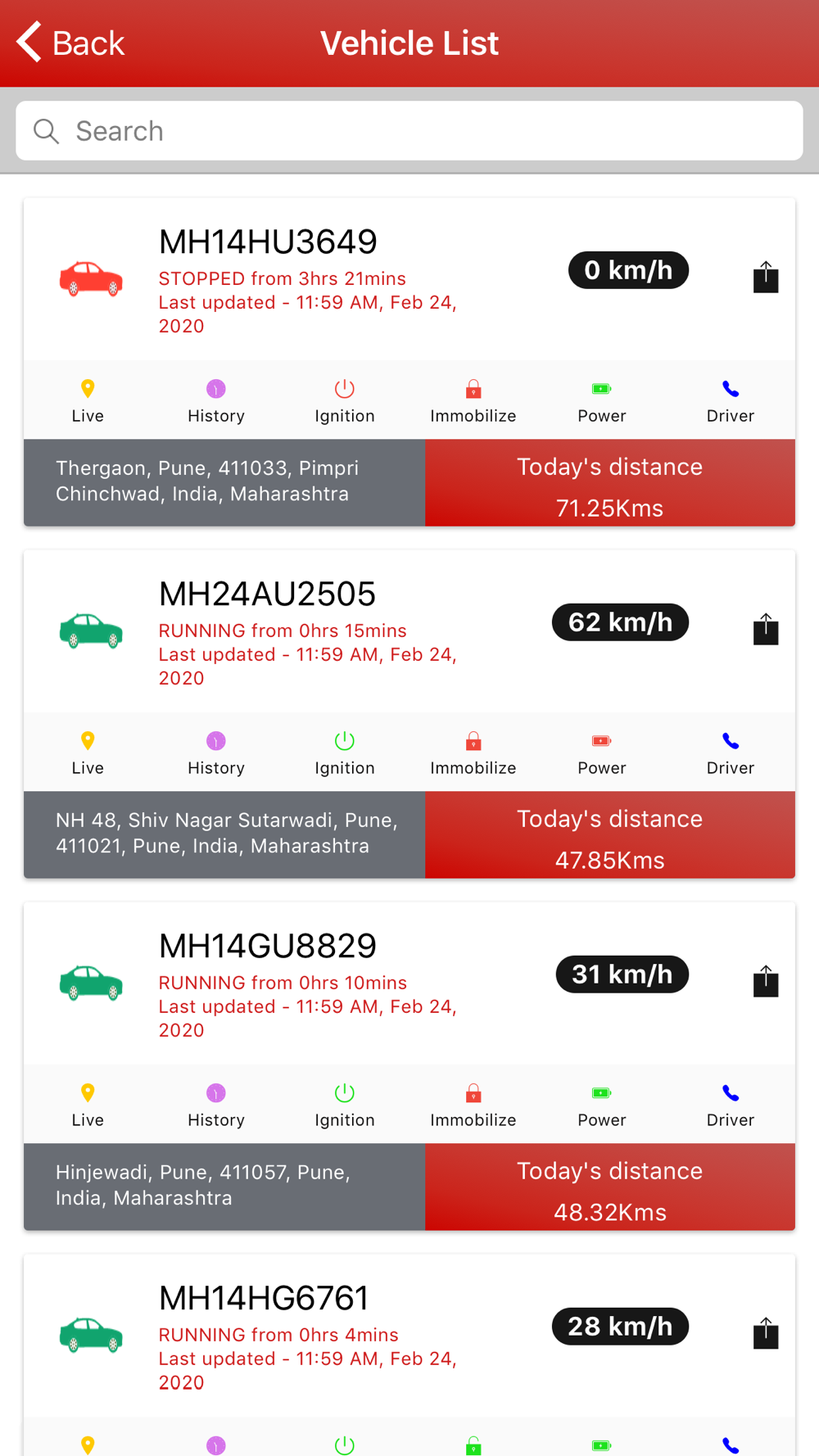Open Live tracking for MH14GU8829
This screenshot has height=1456, width=819.
[88, 1105]
